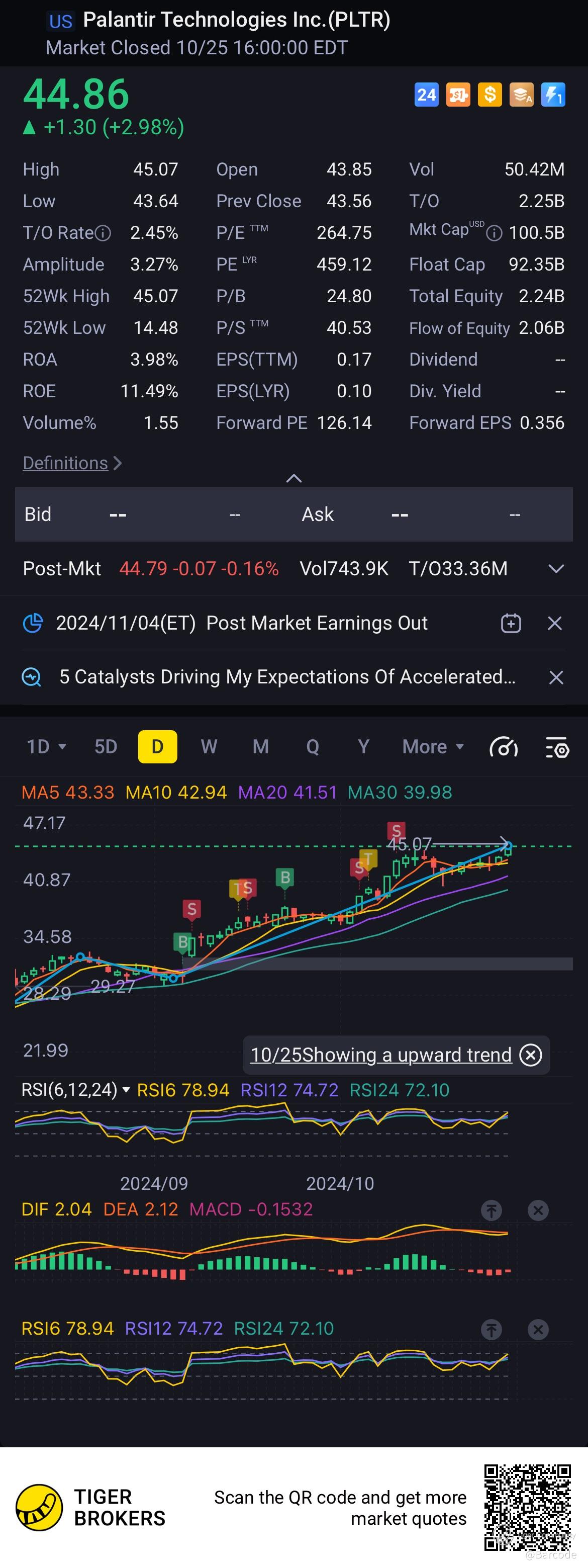Show info about T/O Rate
This screenshot has width=588, height=1568.
[104, 233]
